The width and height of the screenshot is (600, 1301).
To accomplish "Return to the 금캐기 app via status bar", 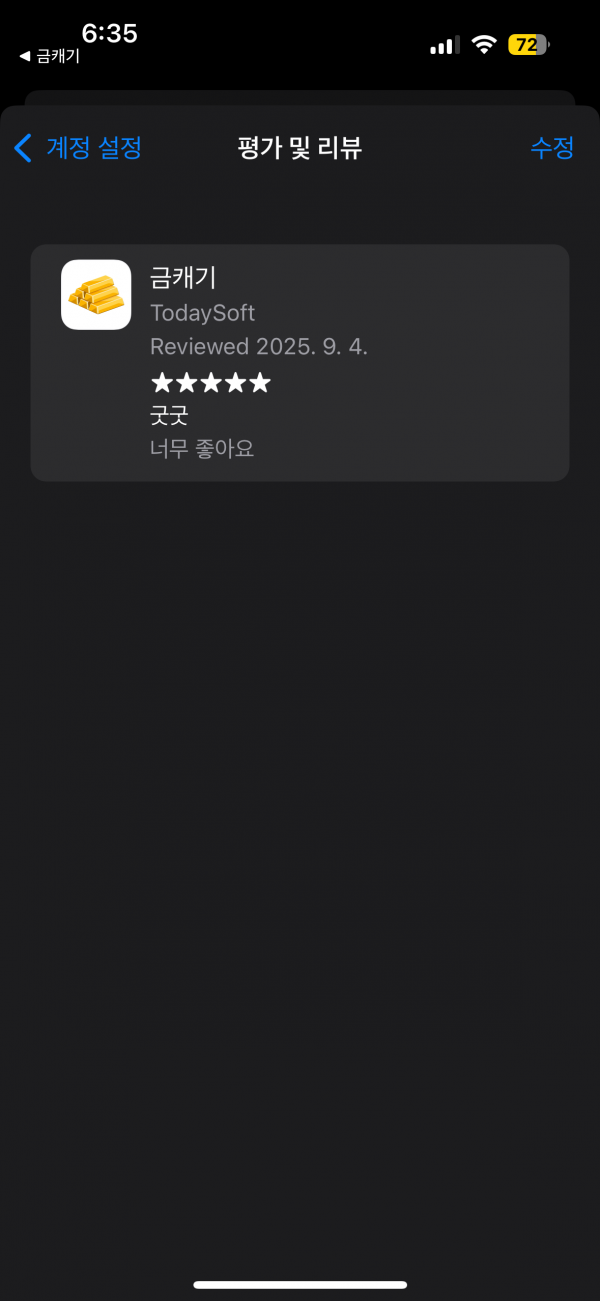I will (50, 57).
